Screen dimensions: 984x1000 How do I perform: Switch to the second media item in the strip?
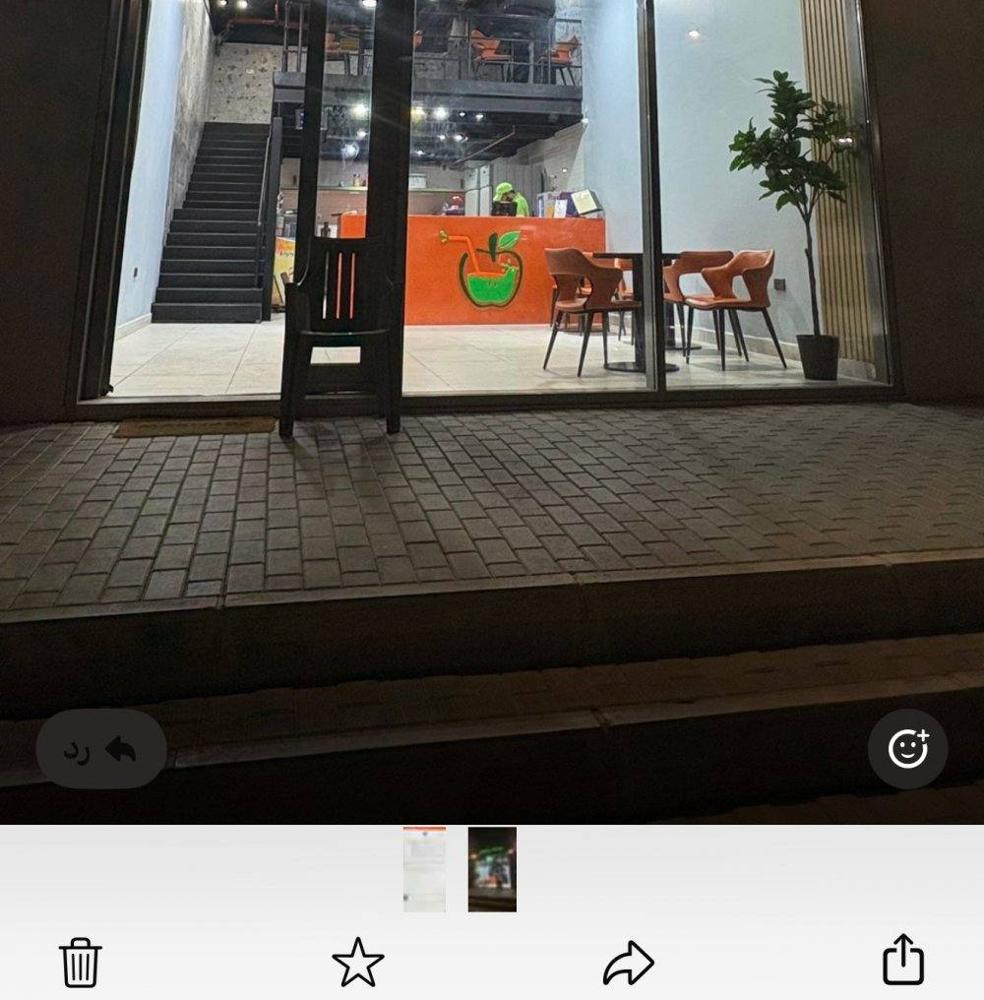pos(491,869)
